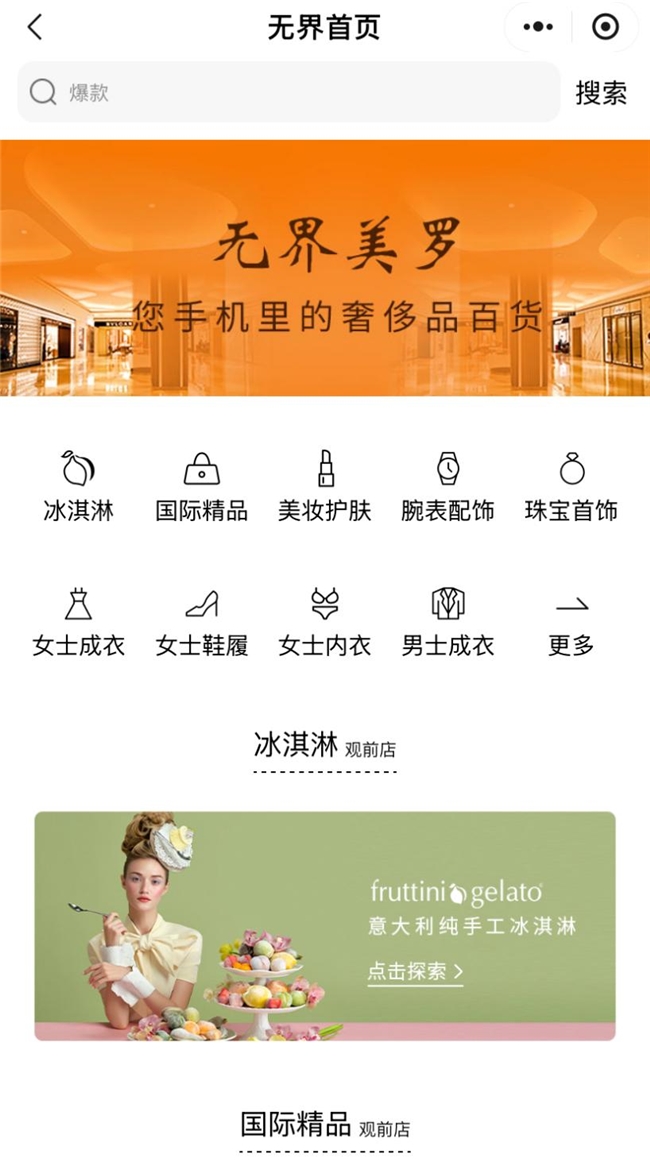Tap the 爆款 search field
The image size is (650, 1169).
[x=288, y=93]
